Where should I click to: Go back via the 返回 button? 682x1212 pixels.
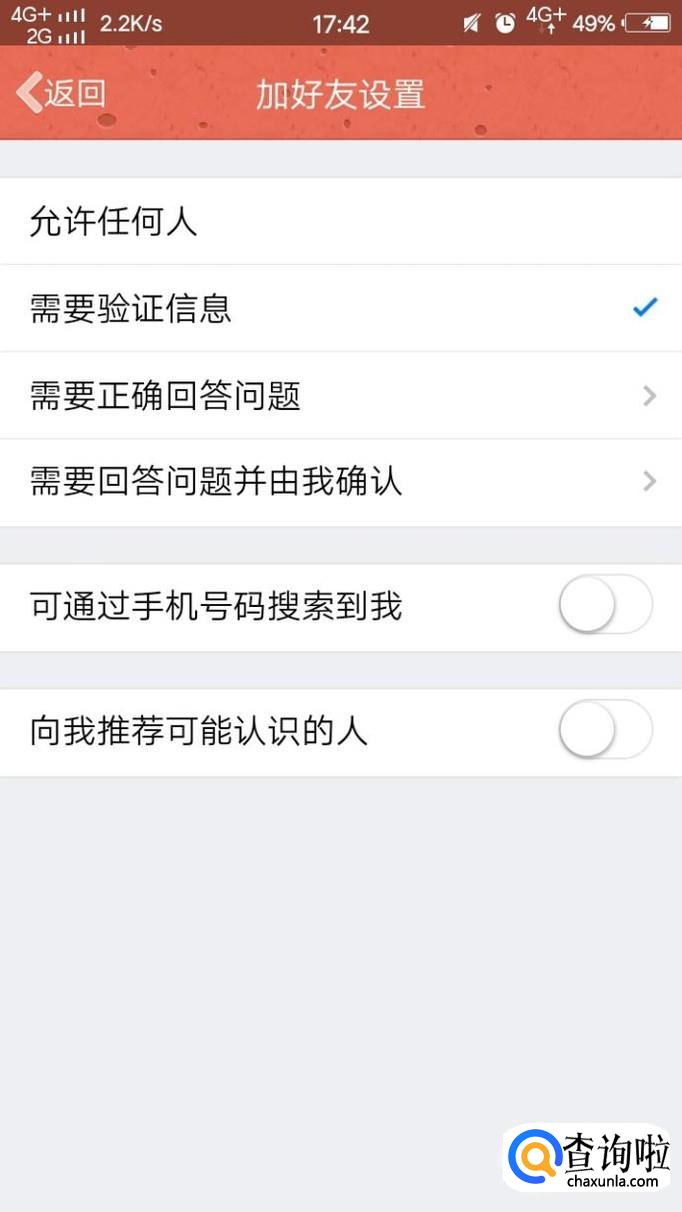(x=62, y=94)
